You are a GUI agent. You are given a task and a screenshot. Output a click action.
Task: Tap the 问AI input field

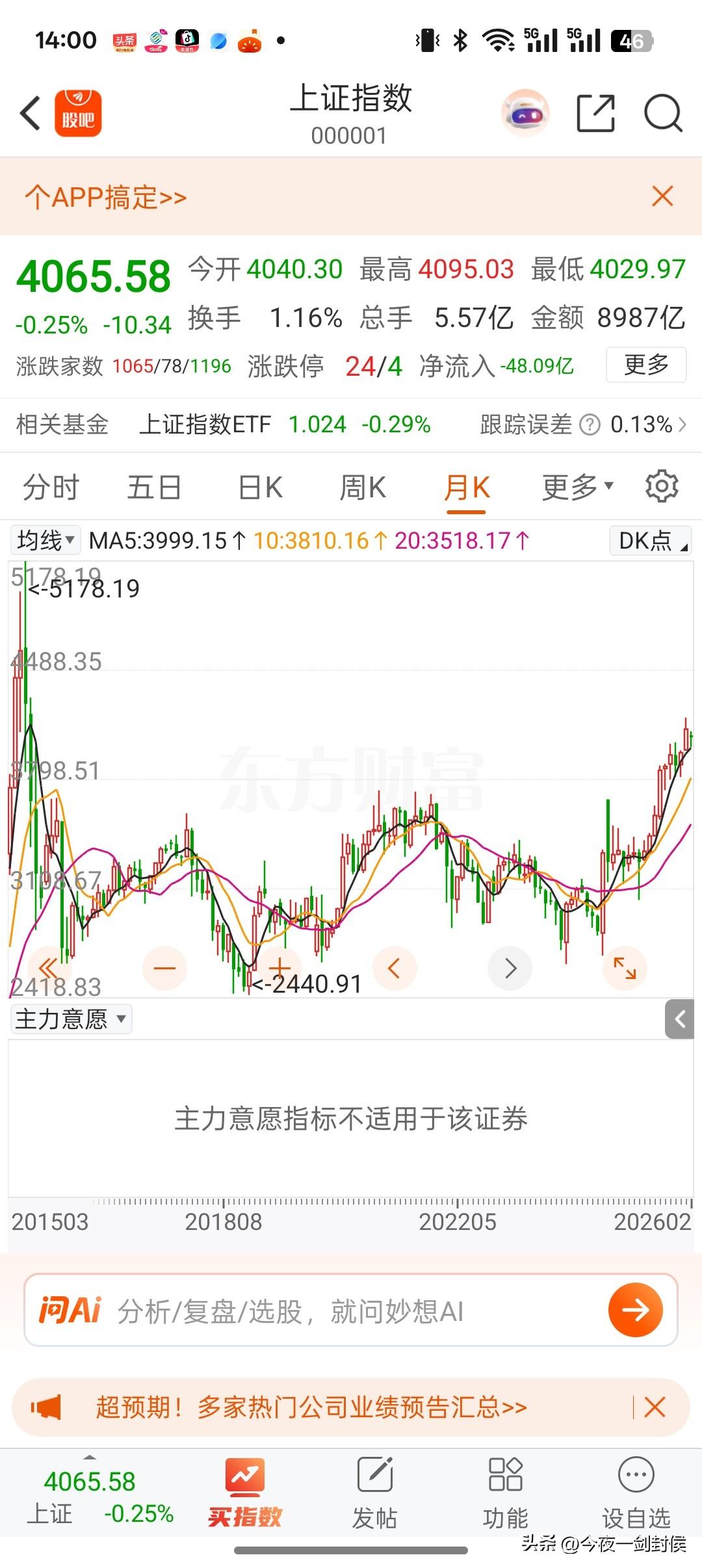point(292,1311)
